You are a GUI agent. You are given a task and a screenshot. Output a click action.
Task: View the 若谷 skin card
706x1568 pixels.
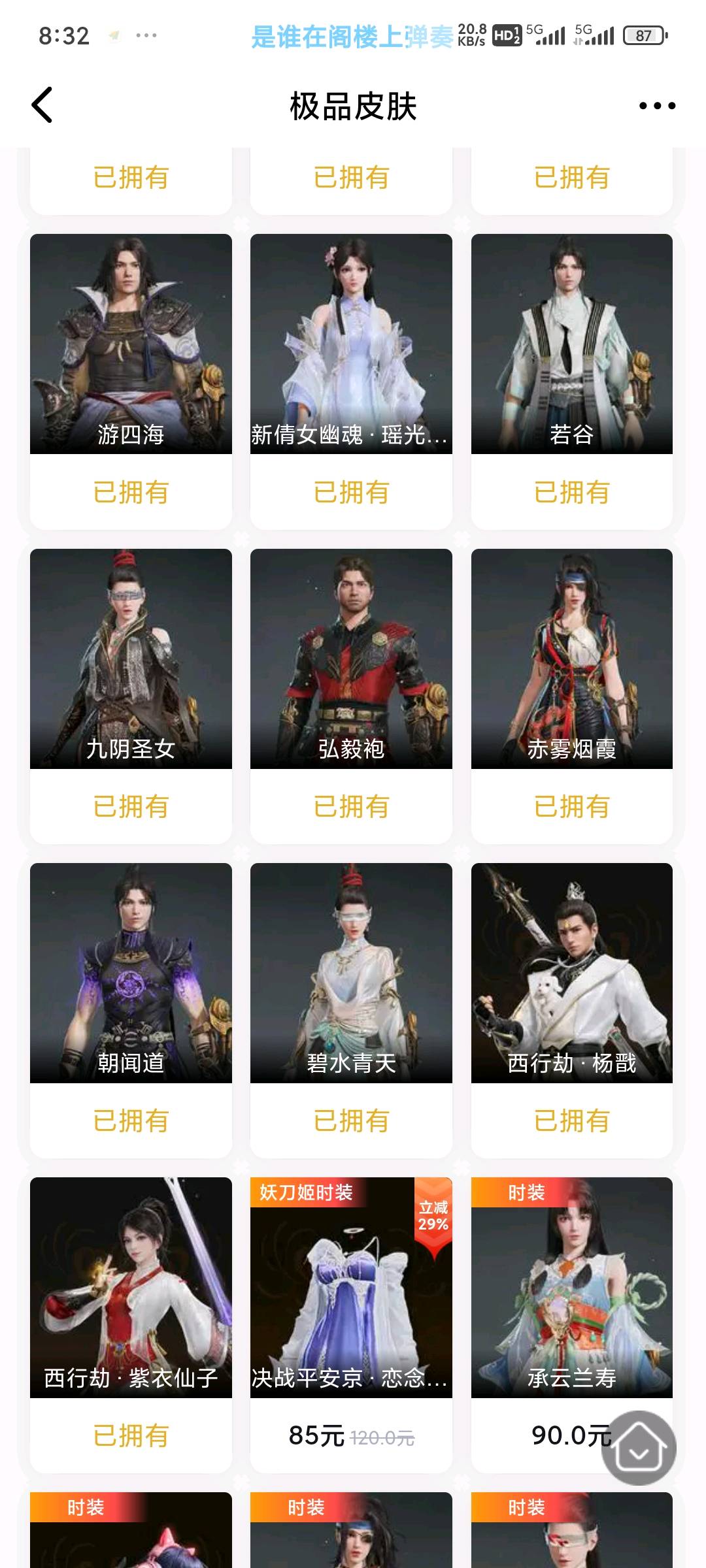(x=571, y=344)
